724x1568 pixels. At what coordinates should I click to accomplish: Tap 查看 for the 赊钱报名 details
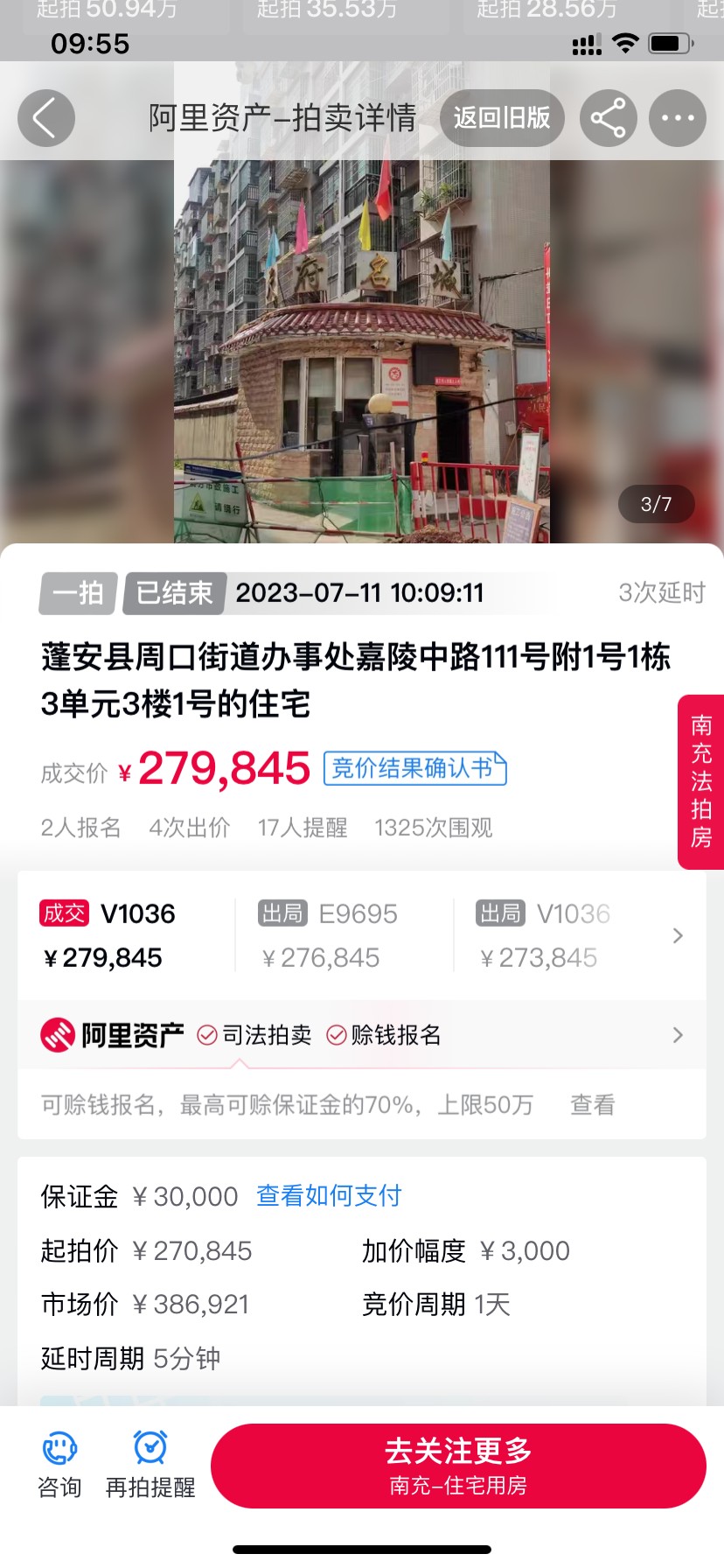pos(592,1105)
